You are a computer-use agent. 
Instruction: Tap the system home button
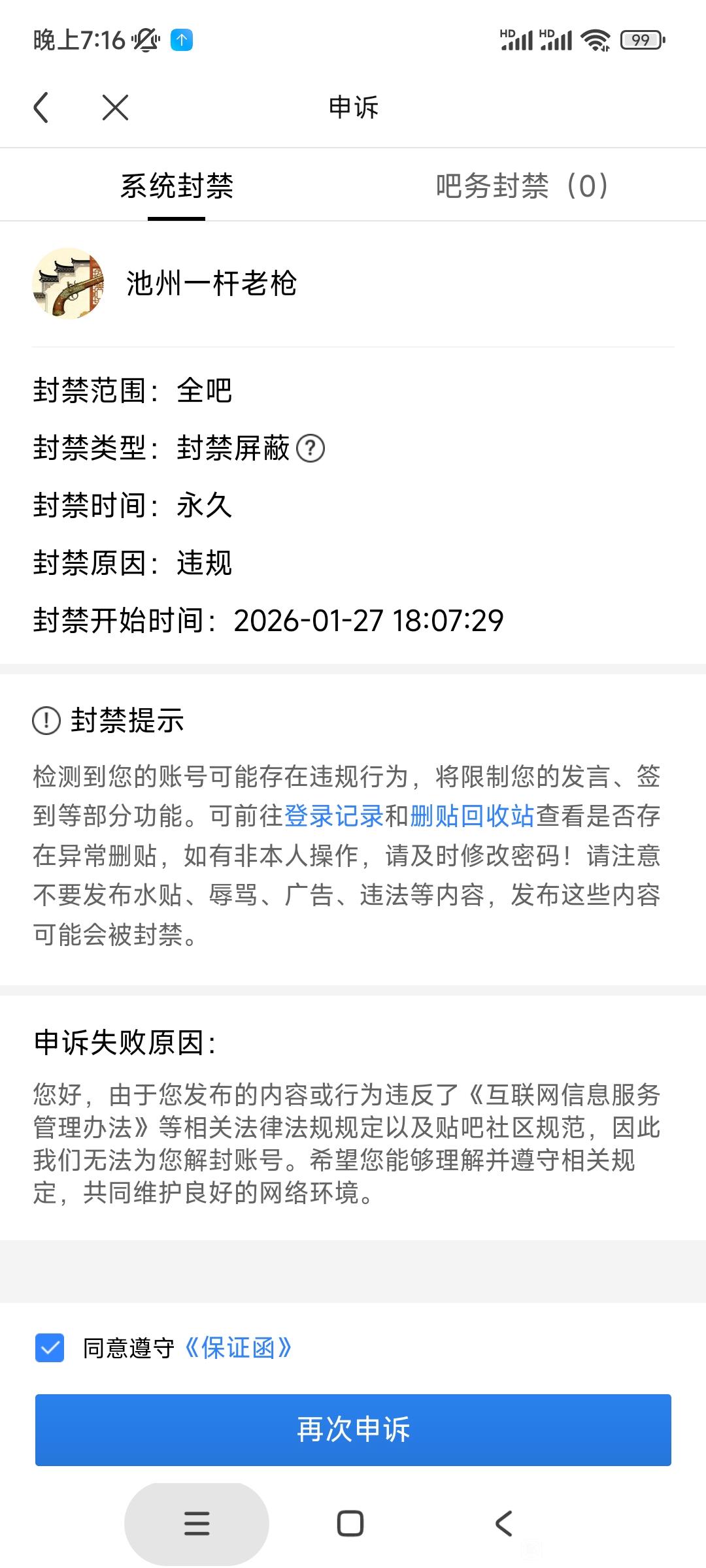pos(350,1524)
